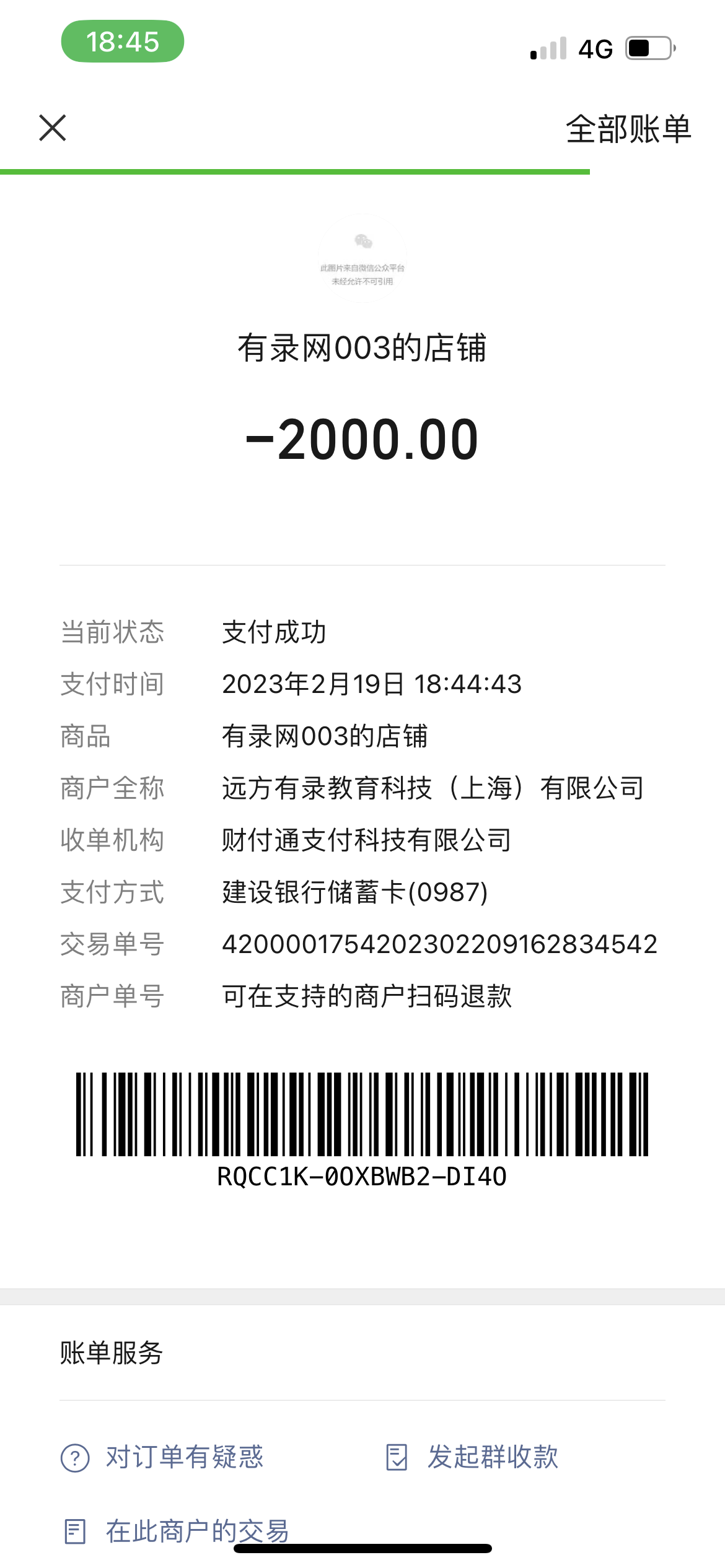Start a group collection via 发起群收款
Image resolution: width=725 pixels, height=1568 pixels.
(x=472, y=1457)
